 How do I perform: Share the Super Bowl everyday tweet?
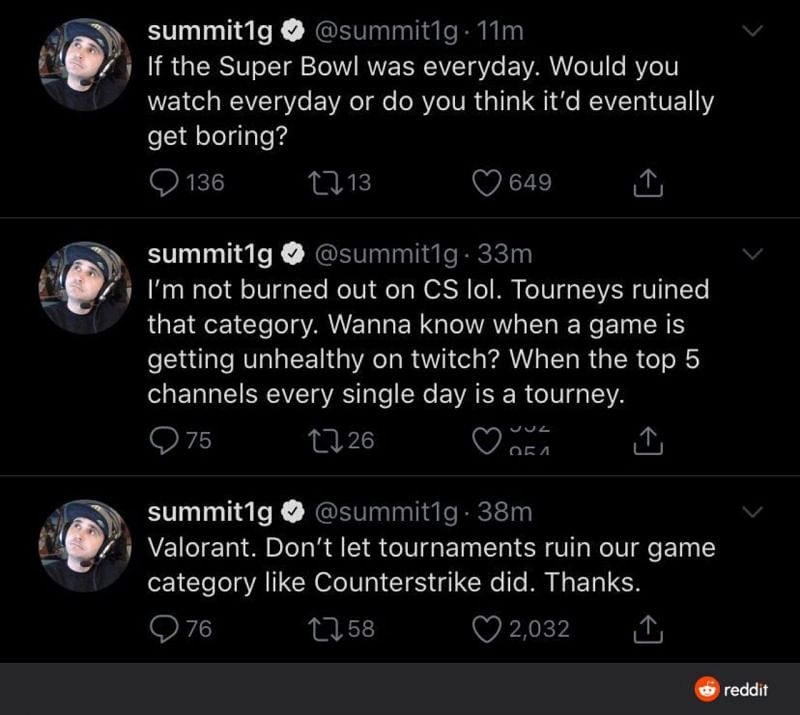pos(648,183)
